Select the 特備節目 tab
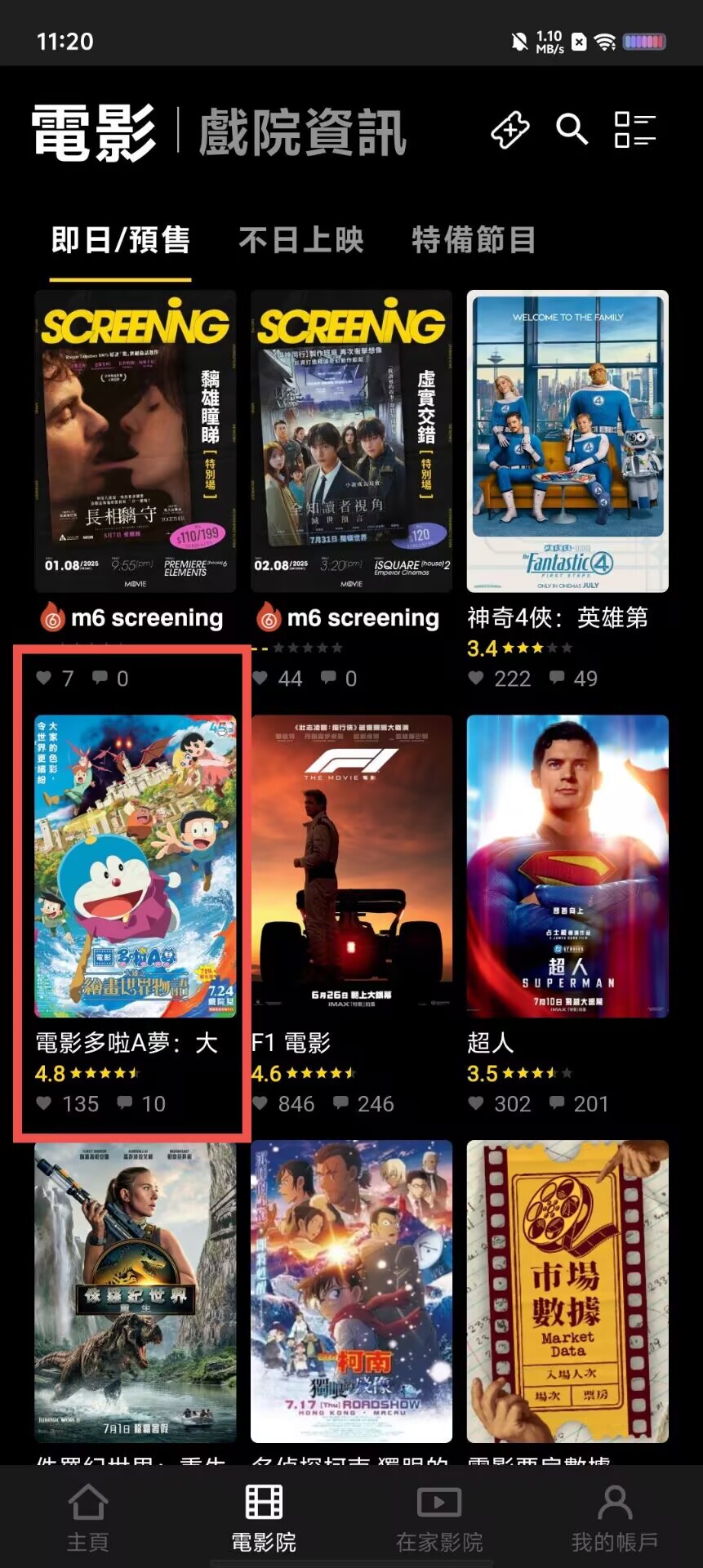This screenshot has width=703, height=1568. pyautogui.click(x=474, y=240)
